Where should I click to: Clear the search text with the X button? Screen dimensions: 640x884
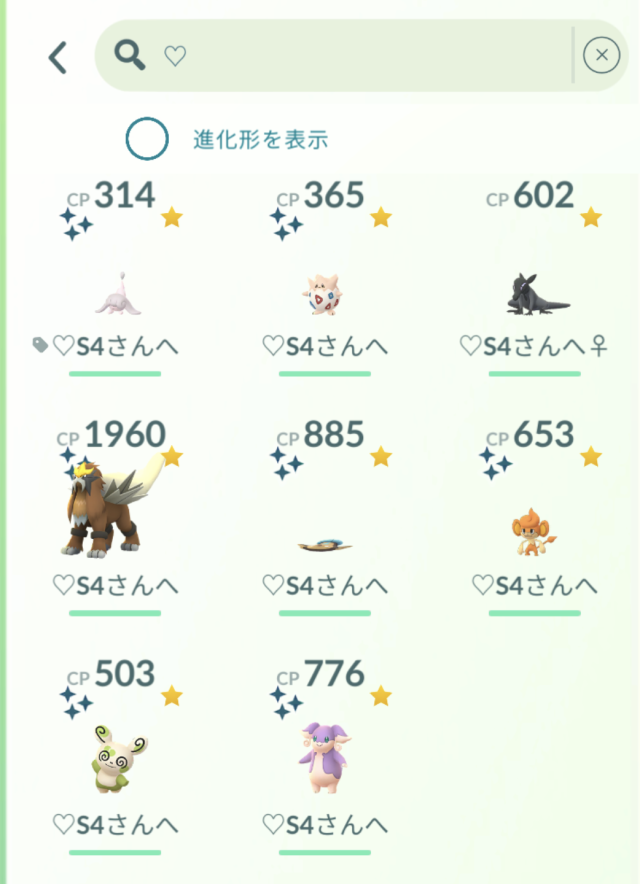[601, 56]
